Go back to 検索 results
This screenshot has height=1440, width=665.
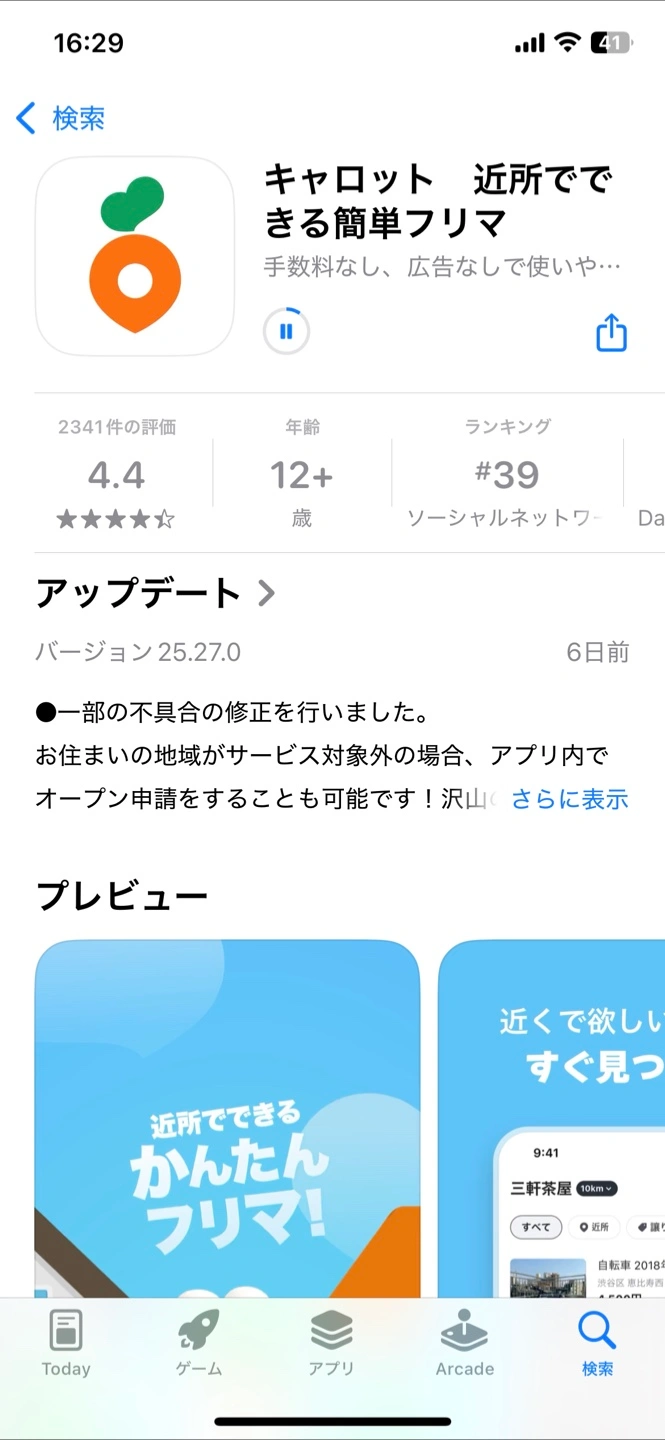(x=62, y=118)
